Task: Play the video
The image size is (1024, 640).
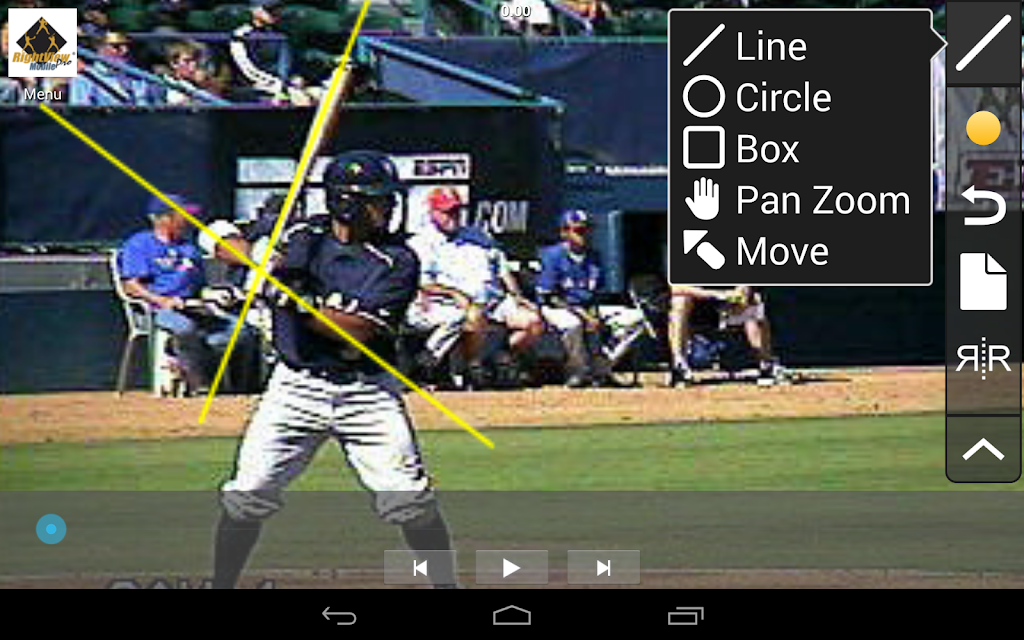Action: (x=511, y=568)
